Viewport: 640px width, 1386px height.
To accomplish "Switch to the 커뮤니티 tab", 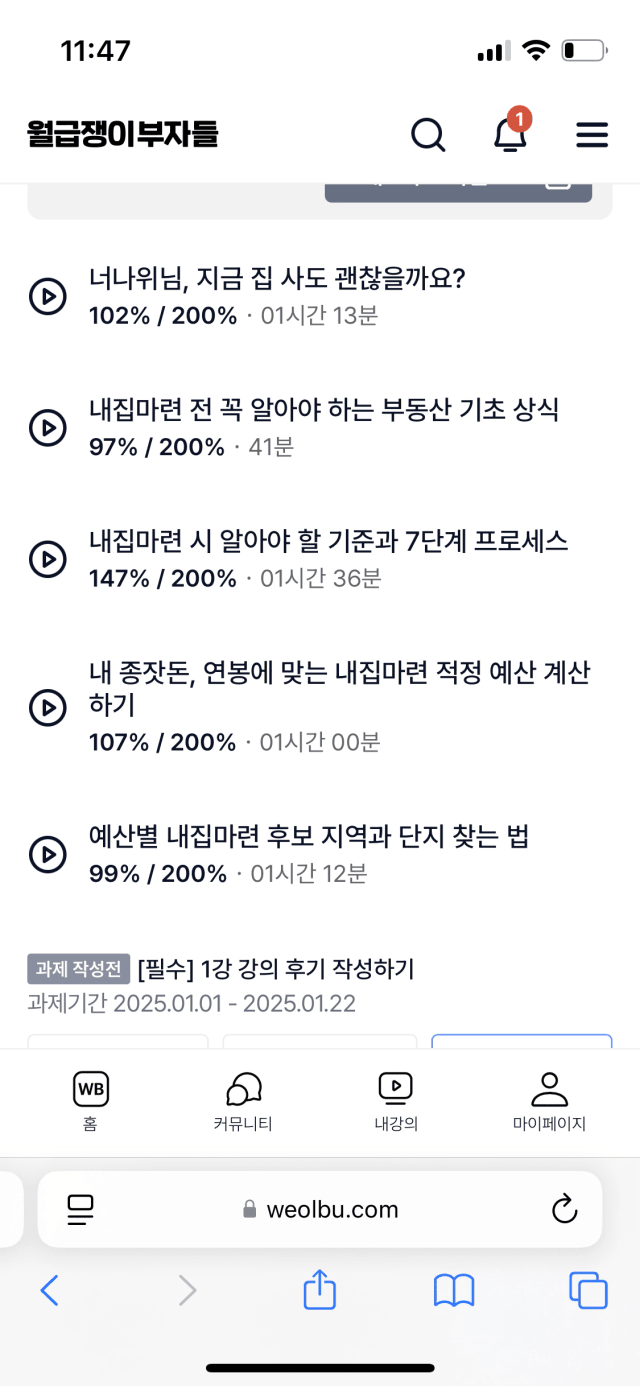I will [243, 1100].
